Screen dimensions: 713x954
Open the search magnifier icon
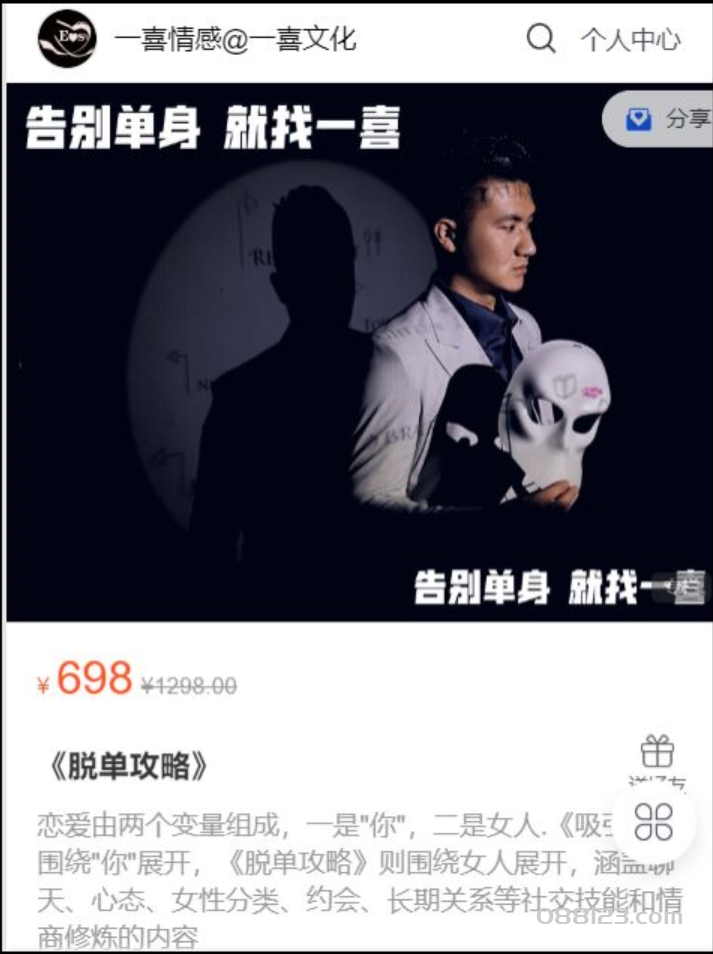coord(541,39)
